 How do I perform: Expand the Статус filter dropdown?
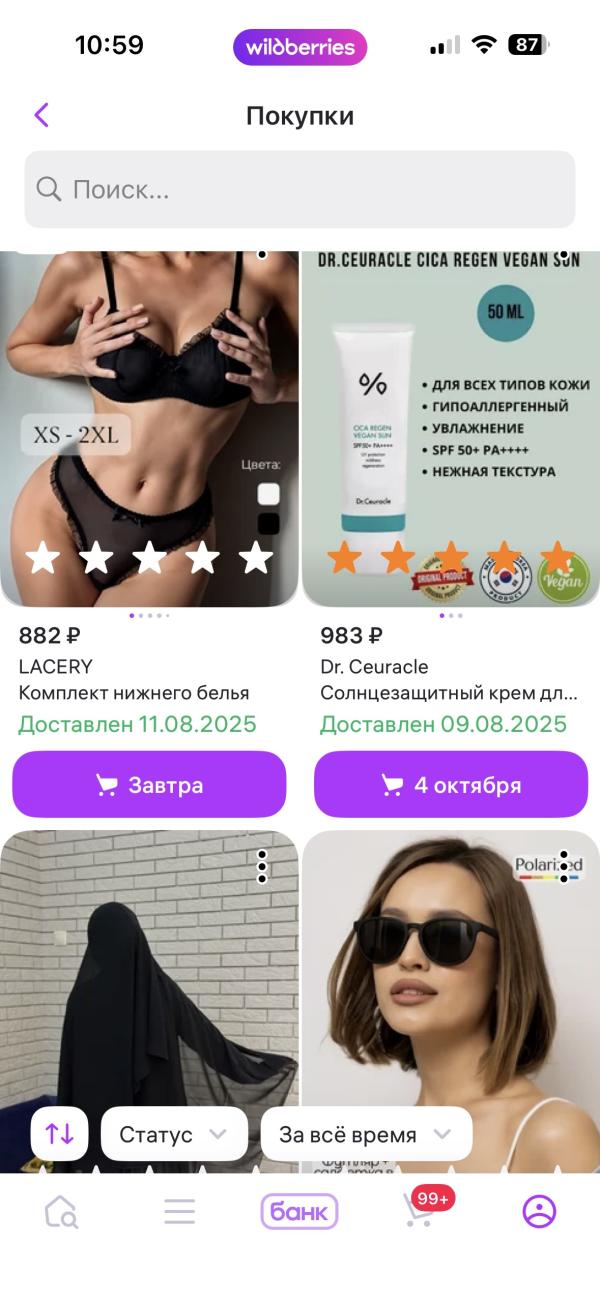click(x=174, y=1134)
